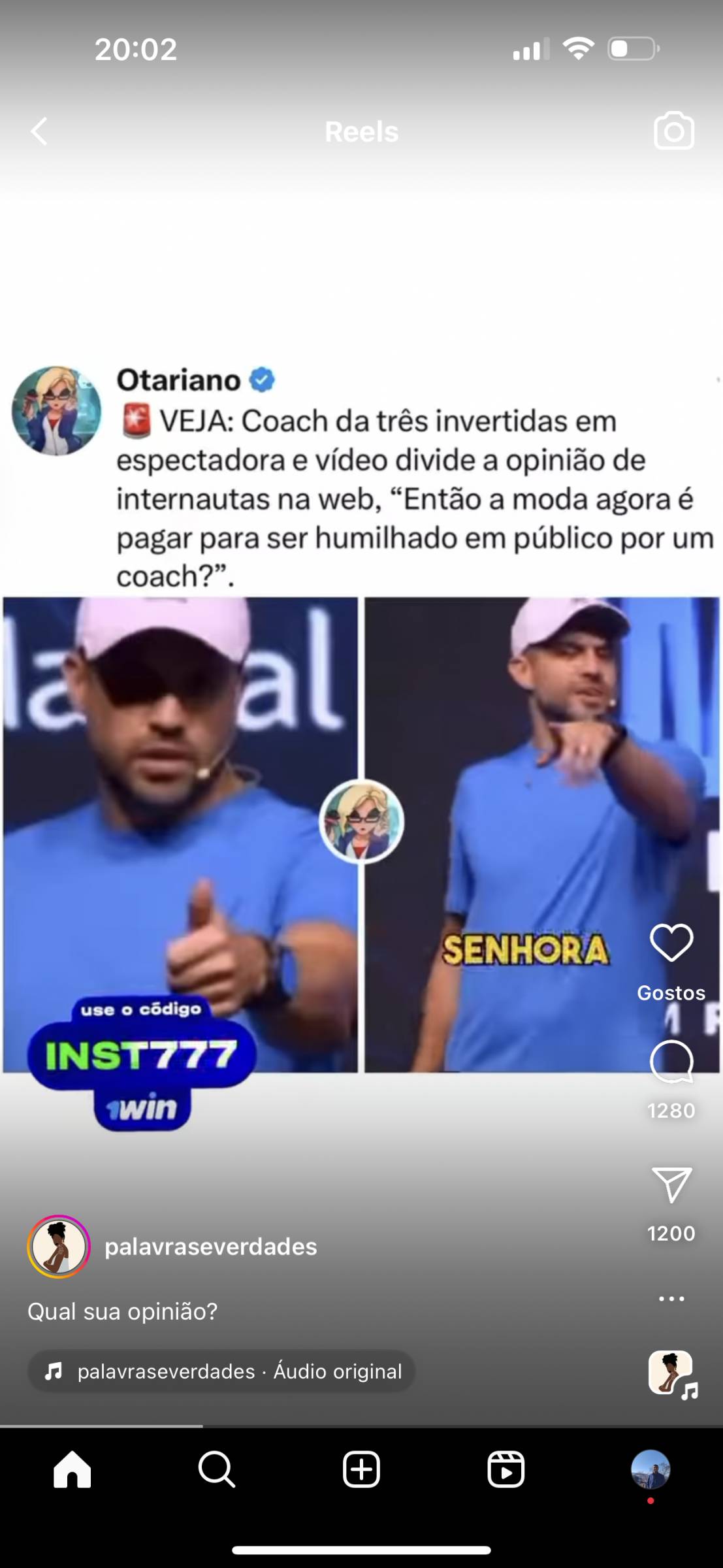Open the comments on this reel
Screen dimensions: 723x1568
coord(671,1062)
